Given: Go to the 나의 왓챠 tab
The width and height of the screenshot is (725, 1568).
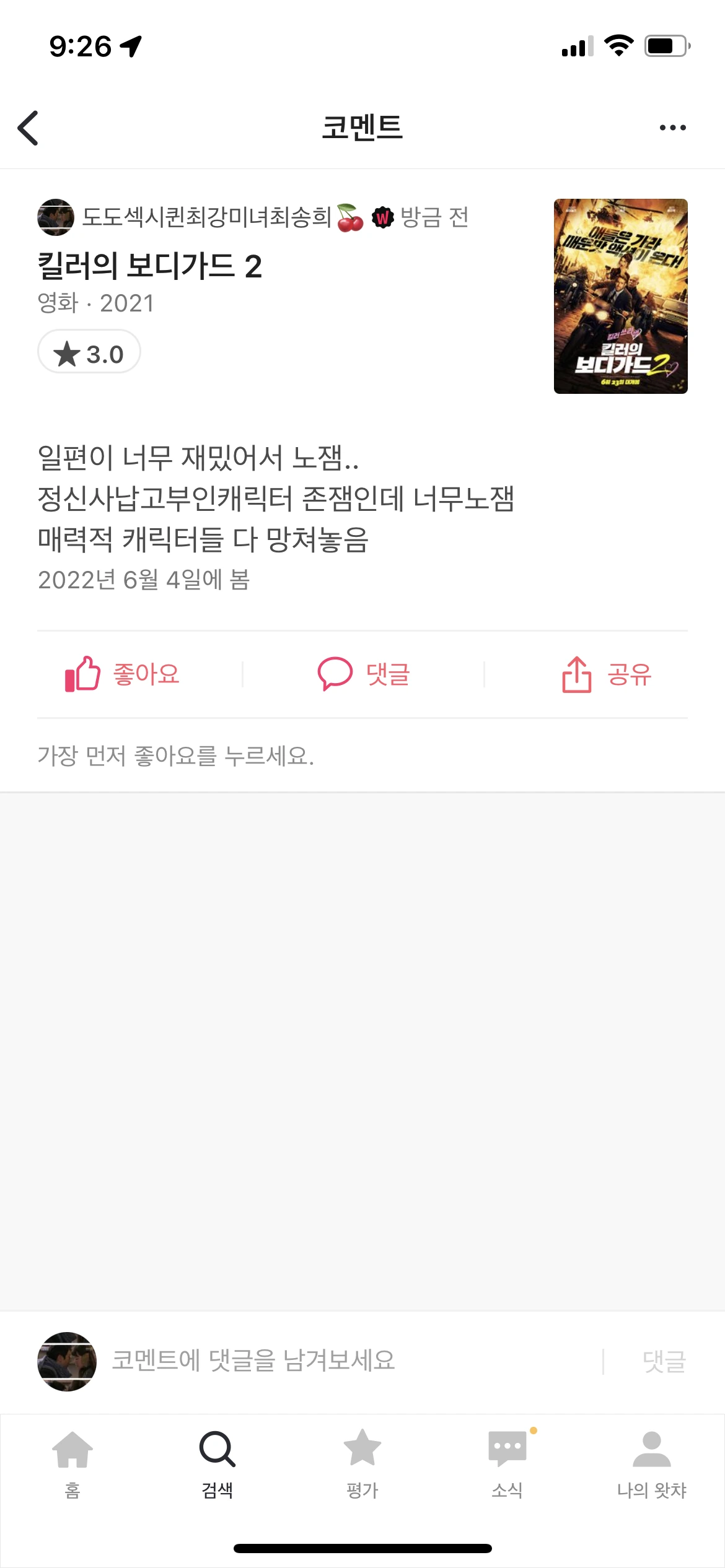Looking at the screenshot, I should [652, 1464].
